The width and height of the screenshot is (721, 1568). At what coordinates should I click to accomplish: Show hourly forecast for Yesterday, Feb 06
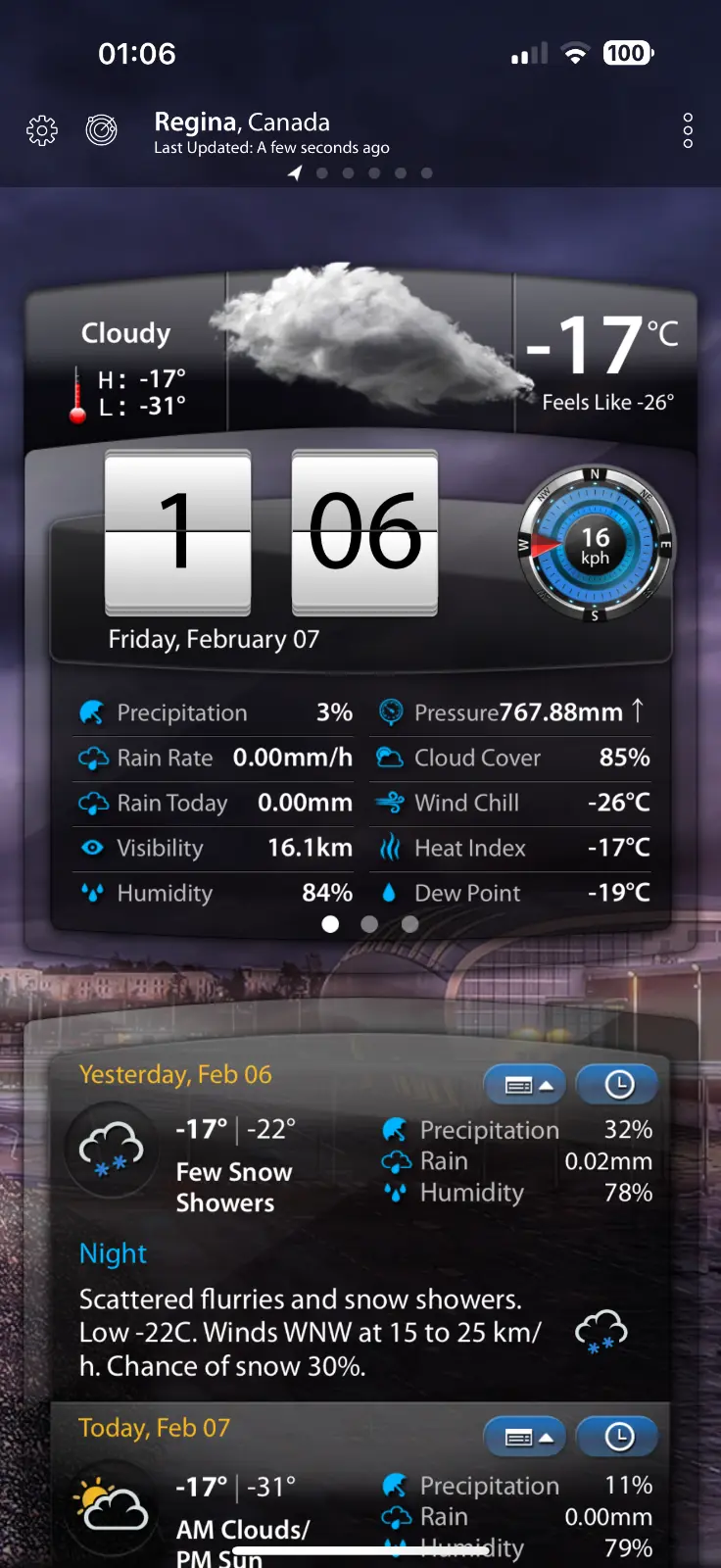618,1085
